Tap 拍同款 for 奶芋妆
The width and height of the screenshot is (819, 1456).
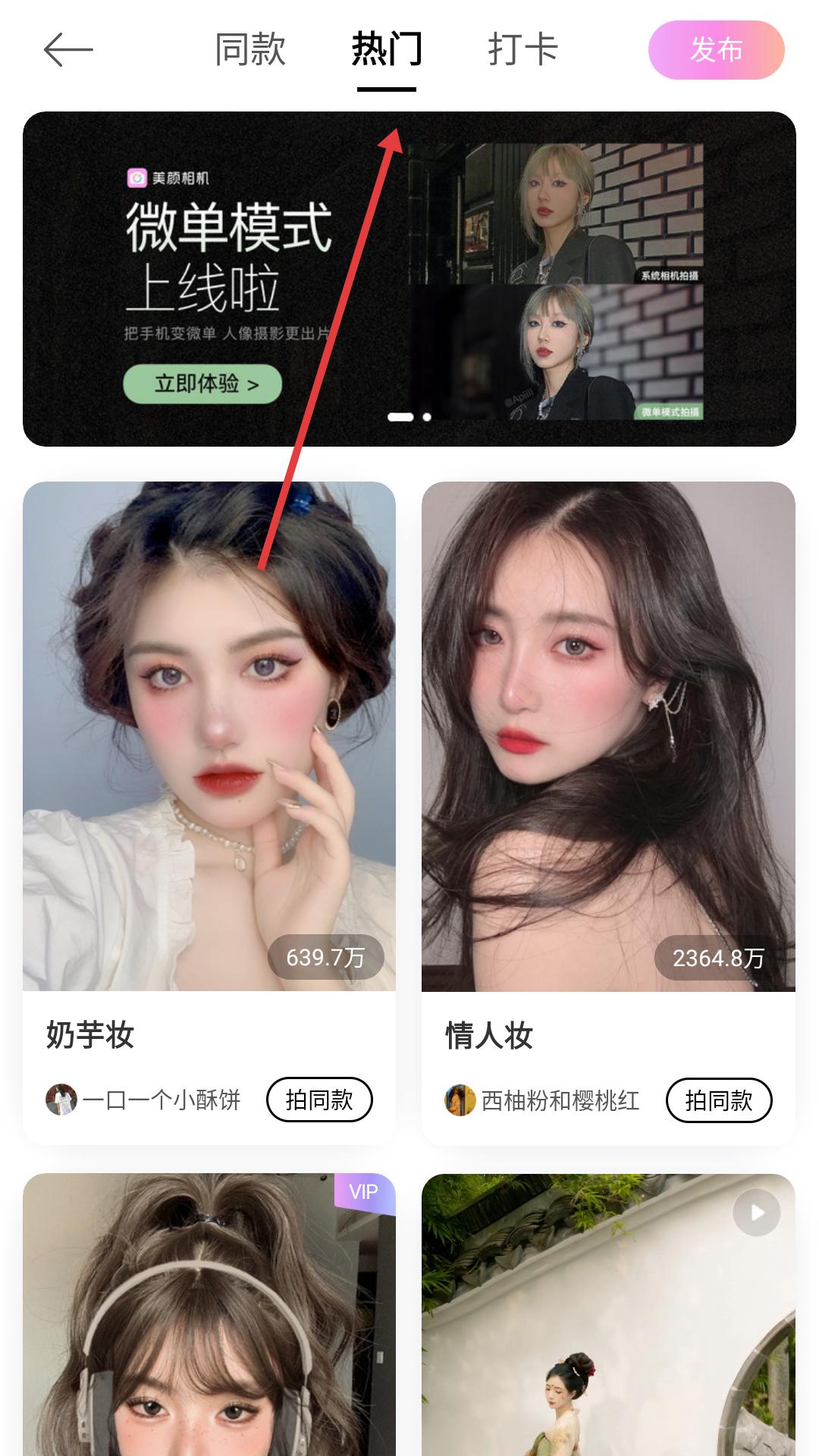click(319, 1100)
